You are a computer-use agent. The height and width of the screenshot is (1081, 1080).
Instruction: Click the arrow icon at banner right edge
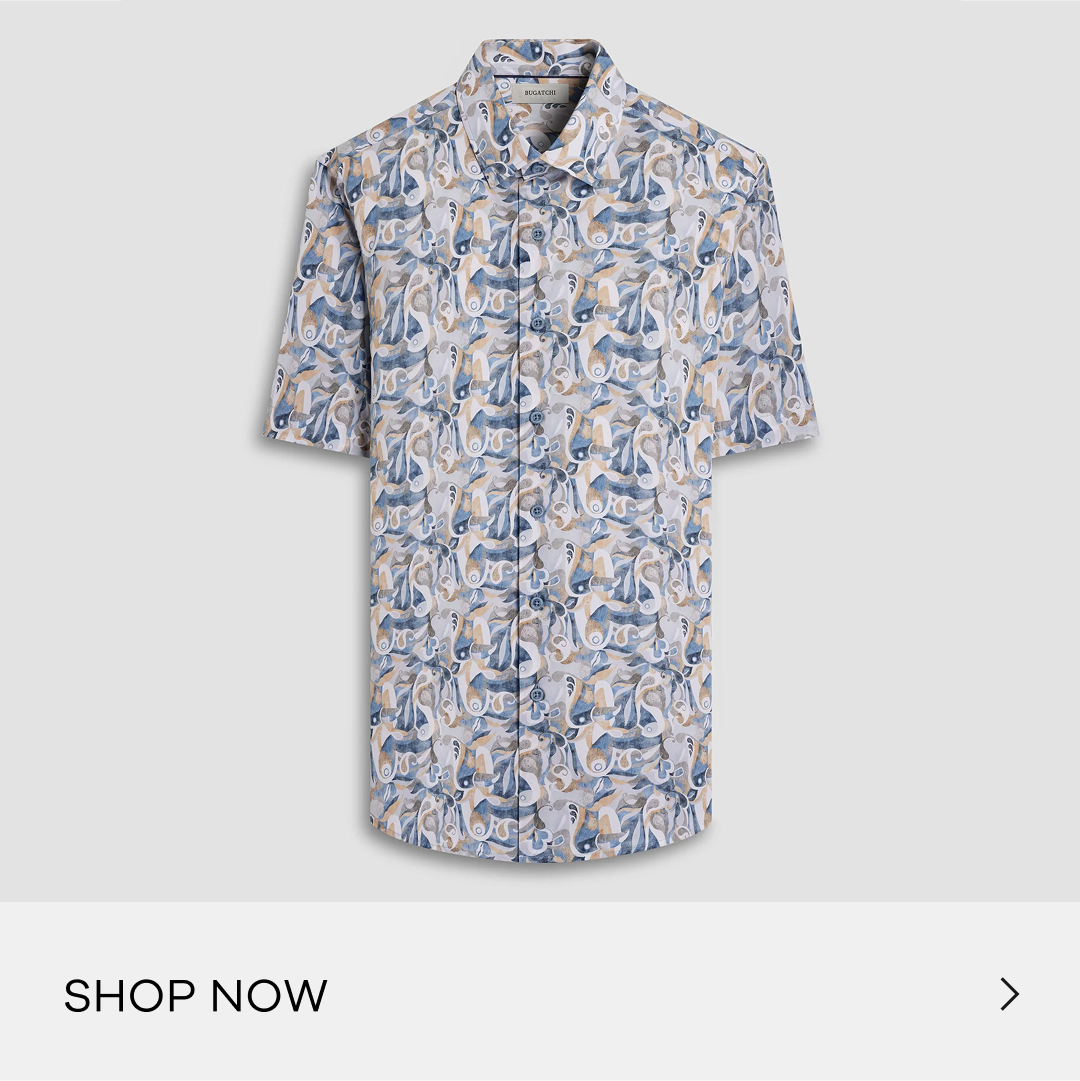coord(1008,995)
